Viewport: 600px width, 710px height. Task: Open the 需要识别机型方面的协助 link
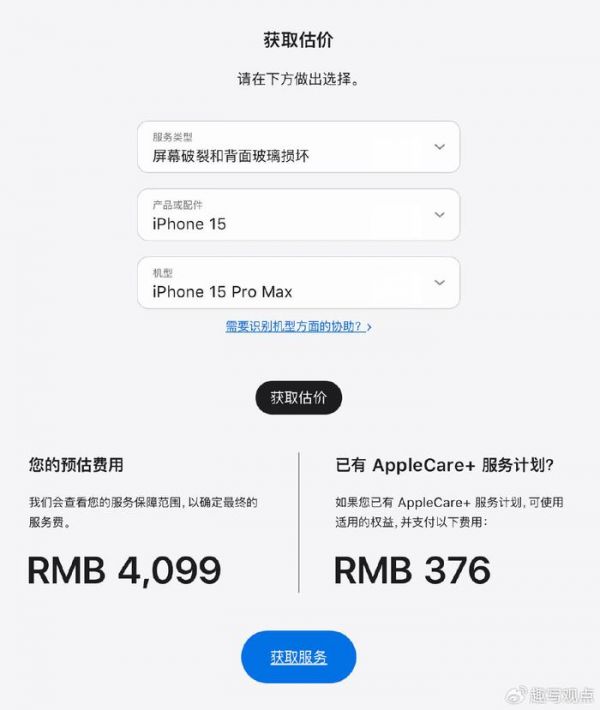298,326
